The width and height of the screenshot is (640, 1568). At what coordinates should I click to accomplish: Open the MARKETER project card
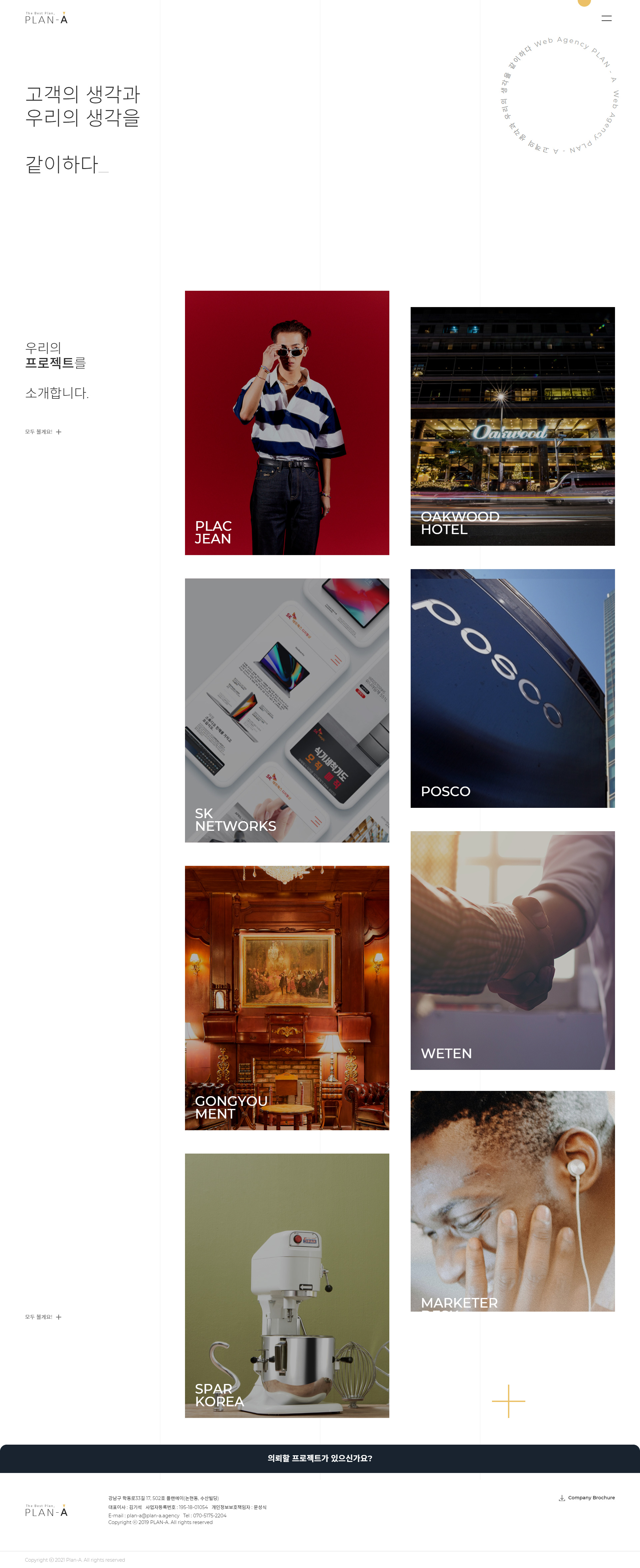(512, 1200)
